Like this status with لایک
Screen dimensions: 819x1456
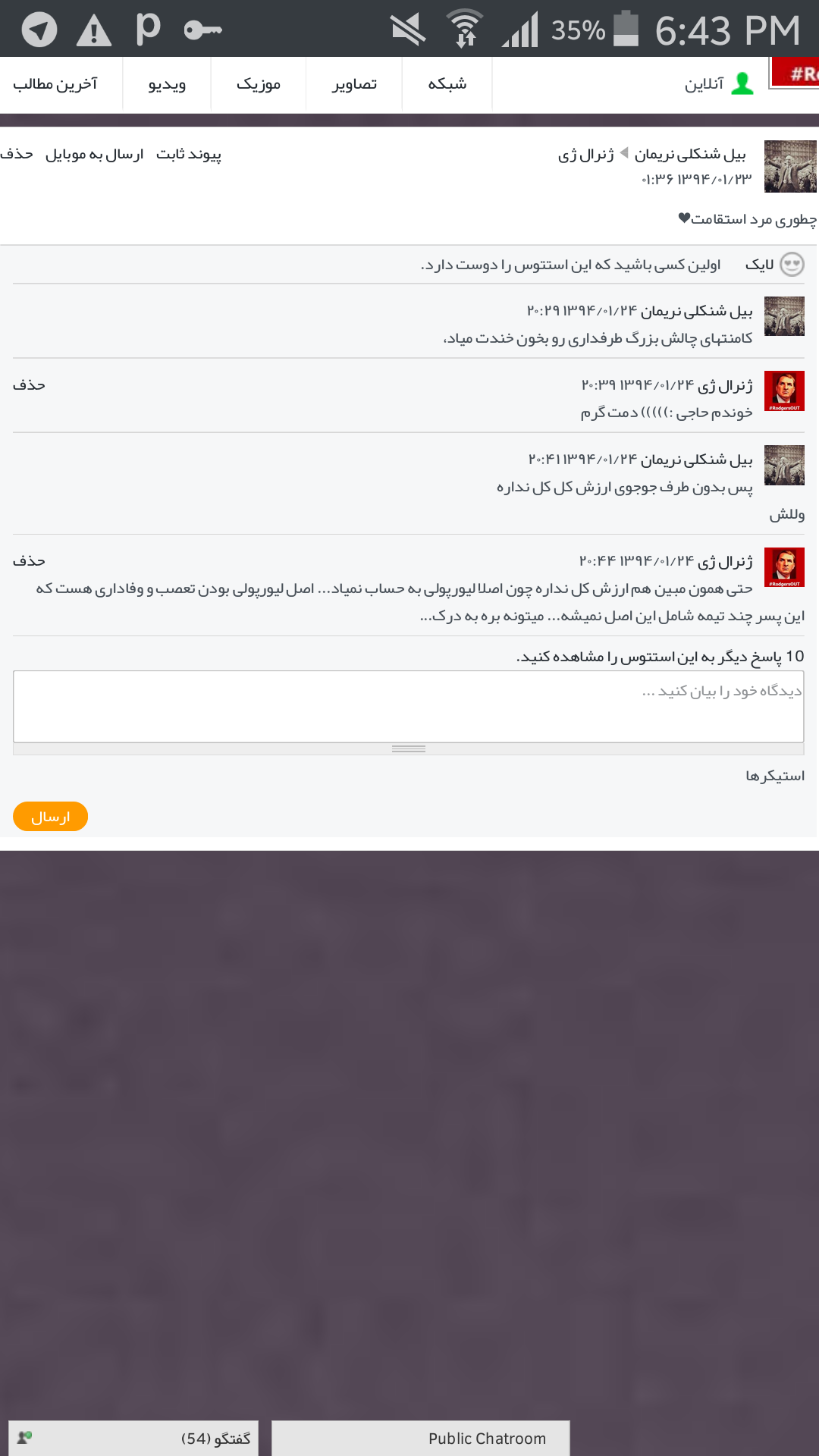tap(759, 265)
